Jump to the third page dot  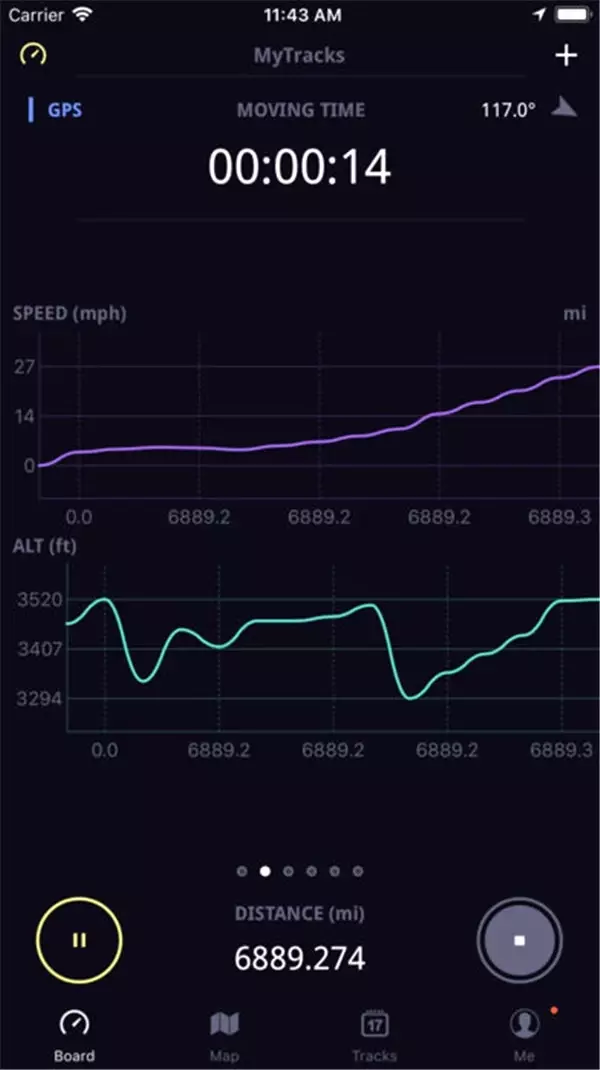289,871
